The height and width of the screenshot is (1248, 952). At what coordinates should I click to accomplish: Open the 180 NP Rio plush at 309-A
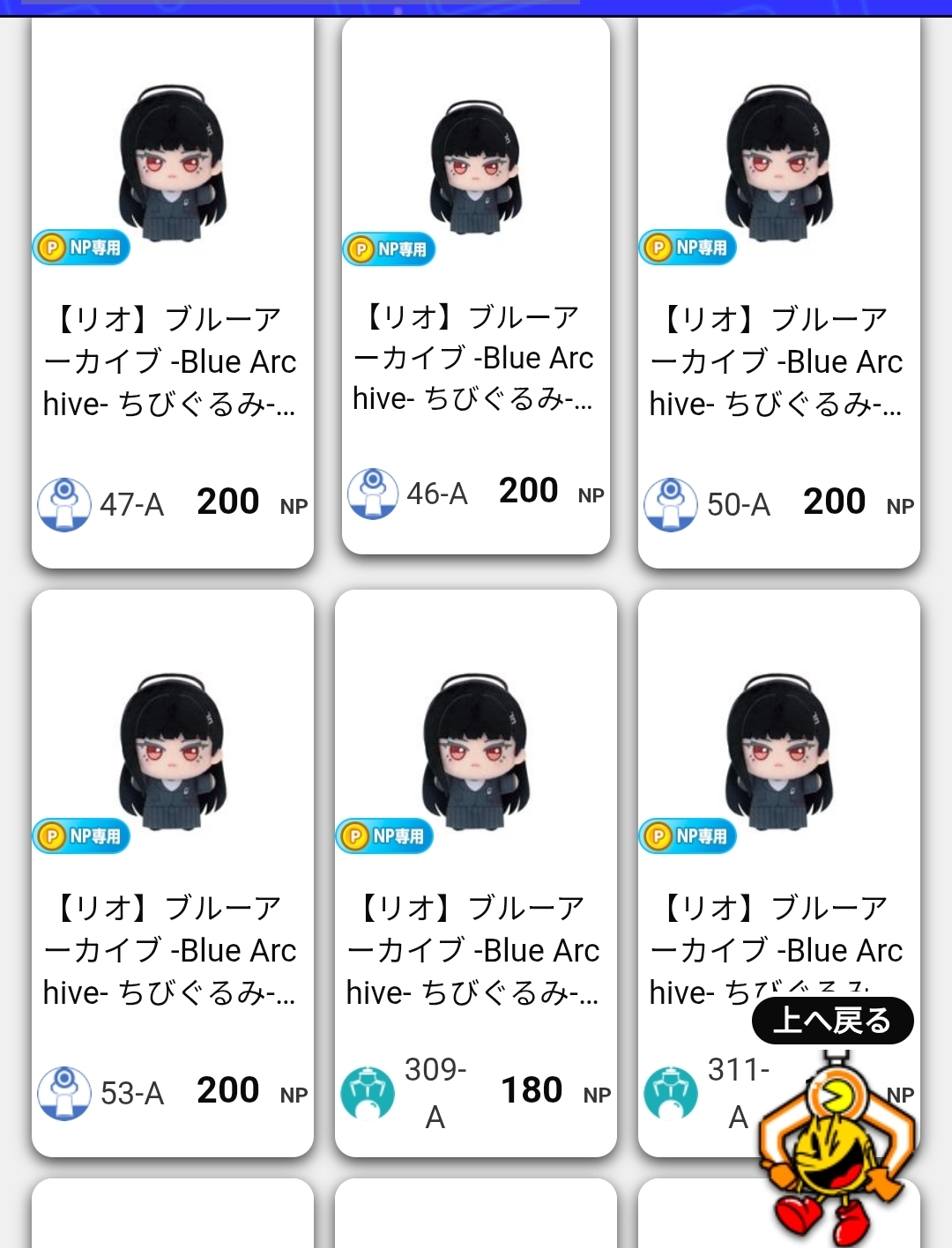click(x=475, y=873)
